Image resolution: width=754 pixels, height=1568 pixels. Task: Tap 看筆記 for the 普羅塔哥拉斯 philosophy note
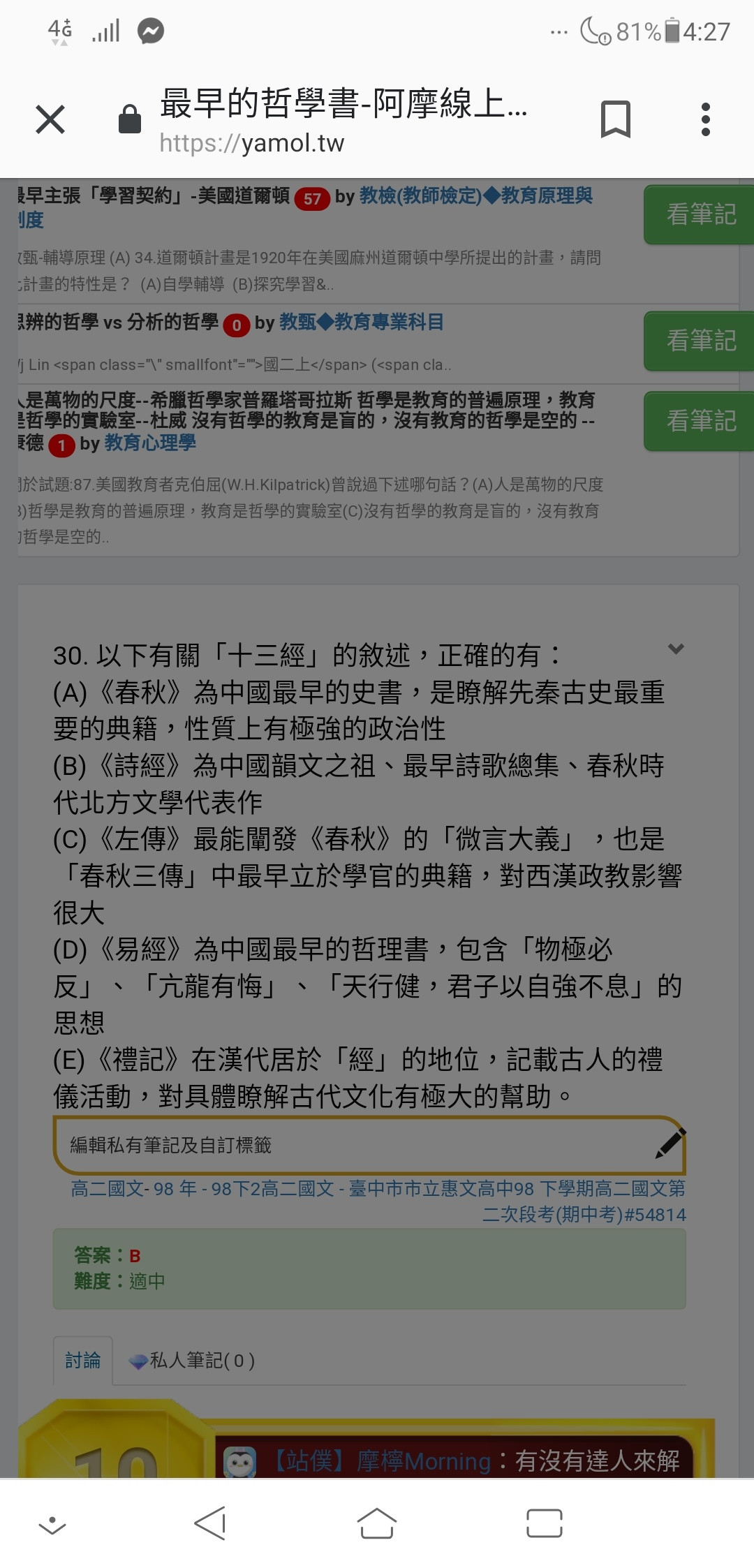(700, 421)
